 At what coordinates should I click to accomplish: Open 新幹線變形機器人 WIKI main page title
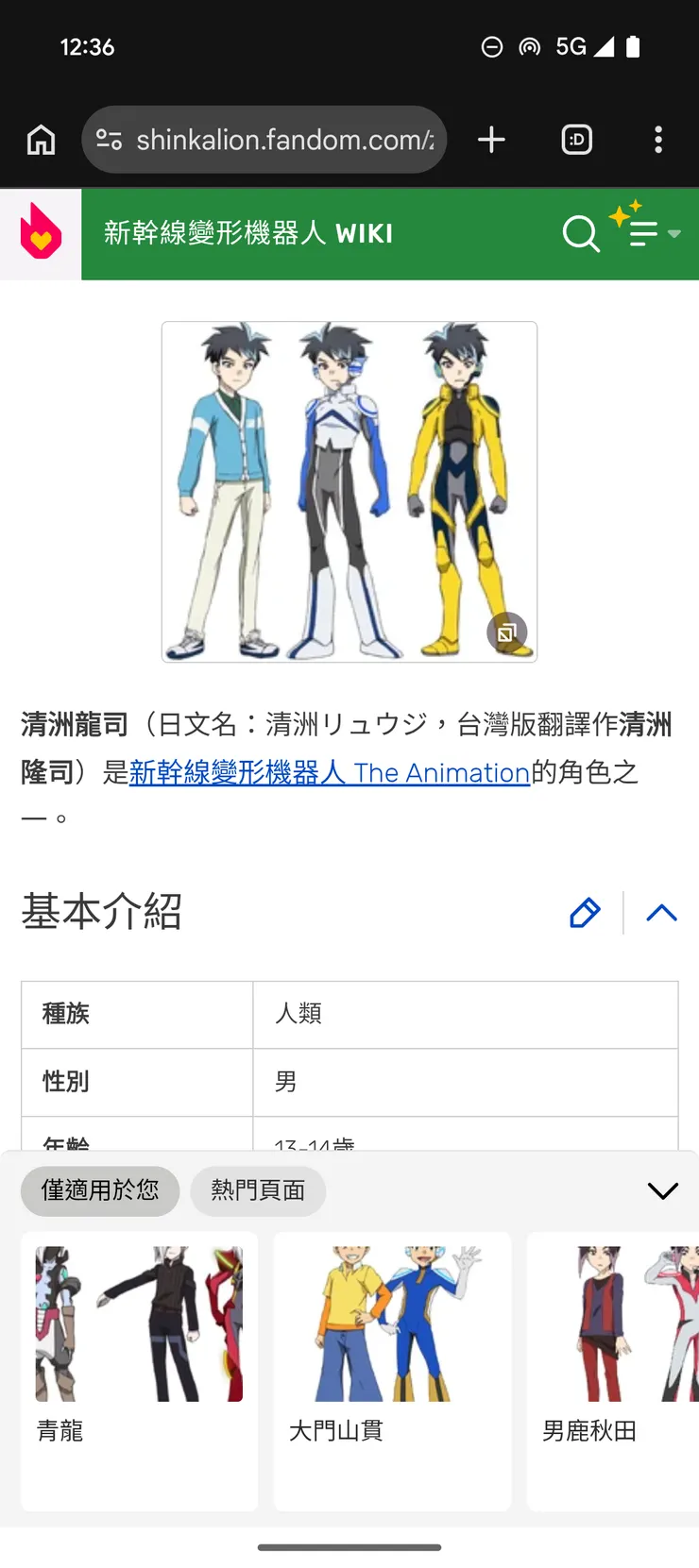coord(247,233)
